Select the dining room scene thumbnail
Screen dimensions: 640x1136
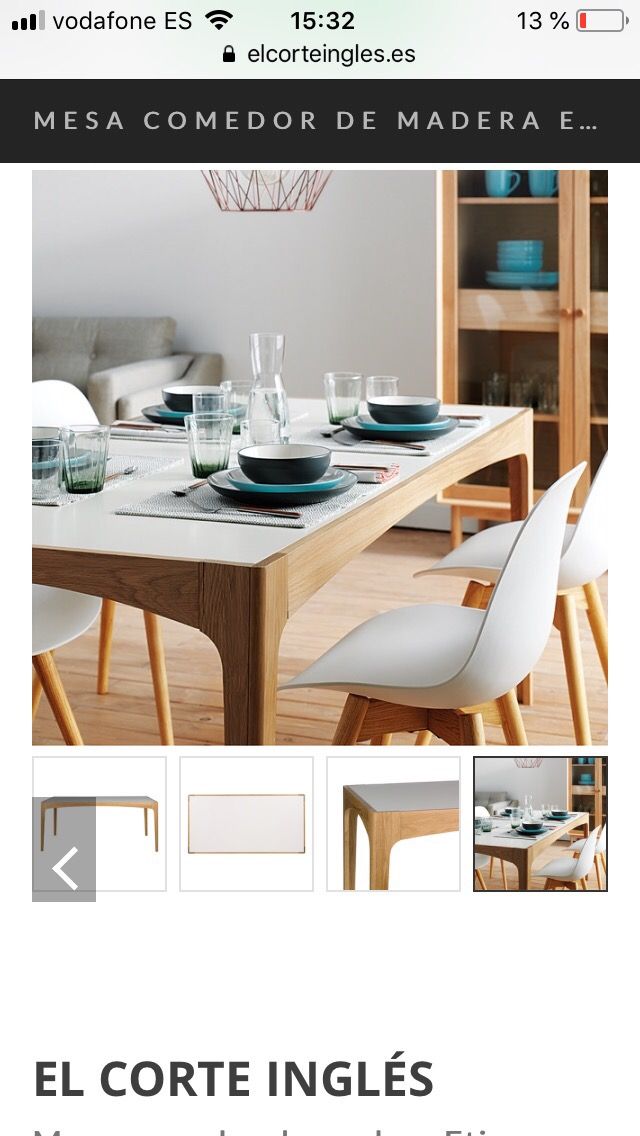(540, 824)
